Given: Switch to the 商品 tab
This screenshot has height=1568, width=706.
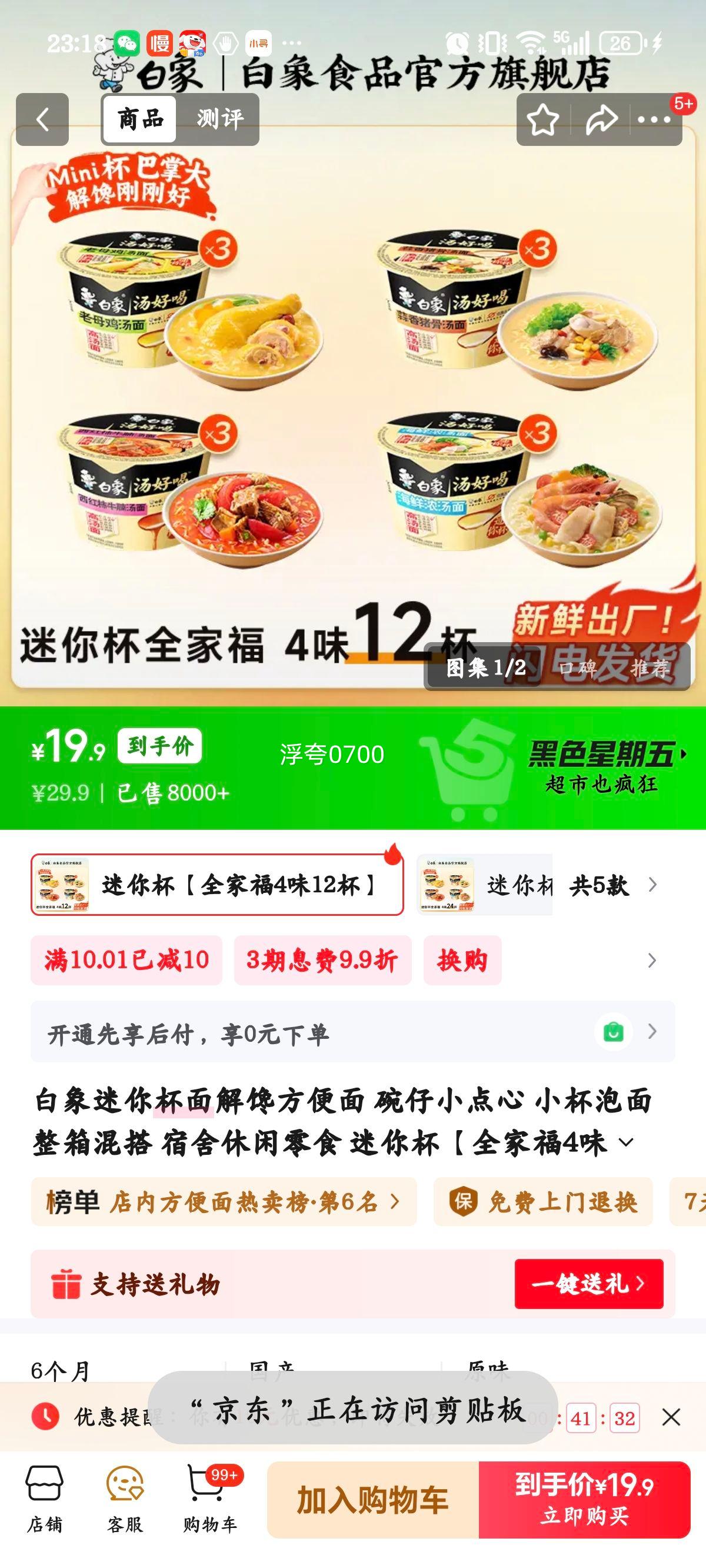Looking at the screenshot, I should 139,119.
